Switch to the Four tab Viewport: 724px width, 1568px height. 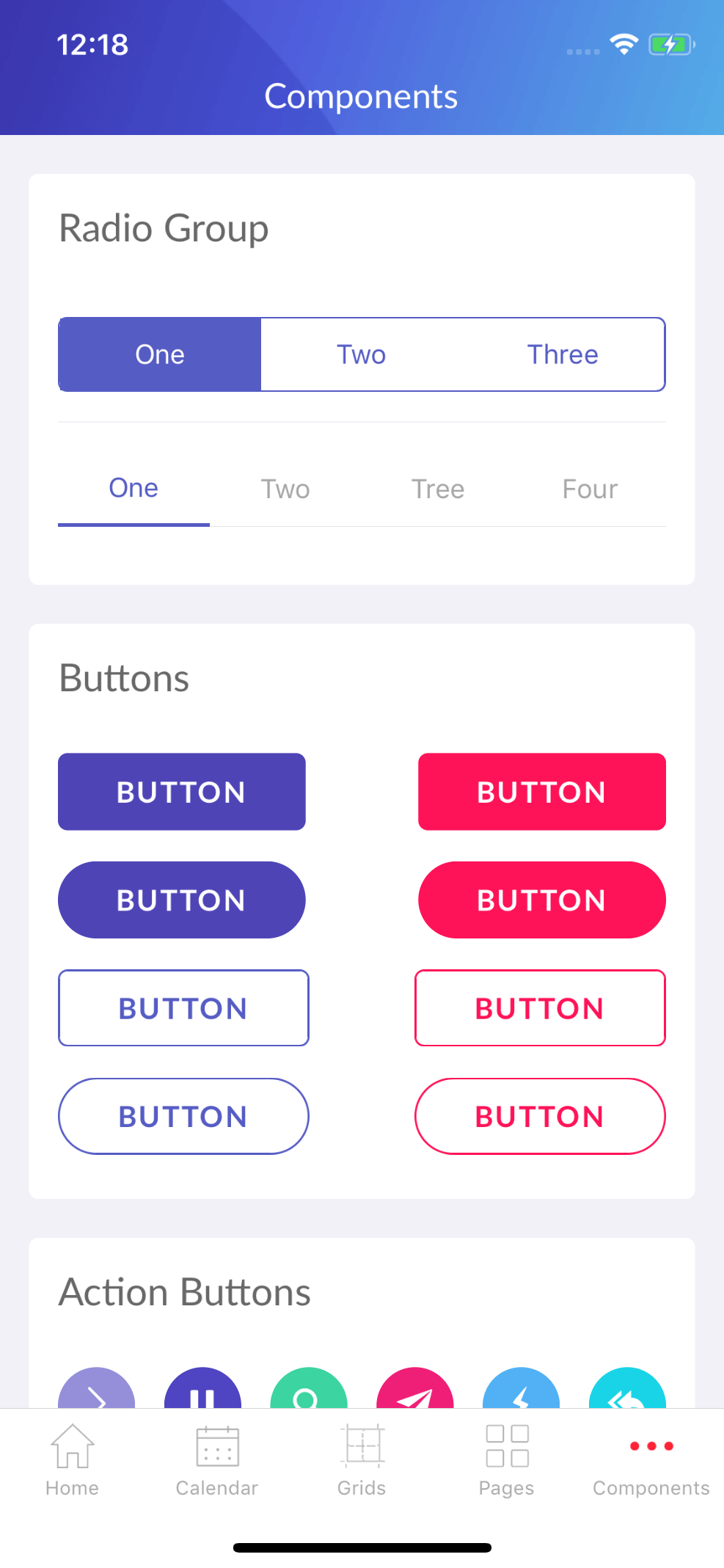pos(590,489)
